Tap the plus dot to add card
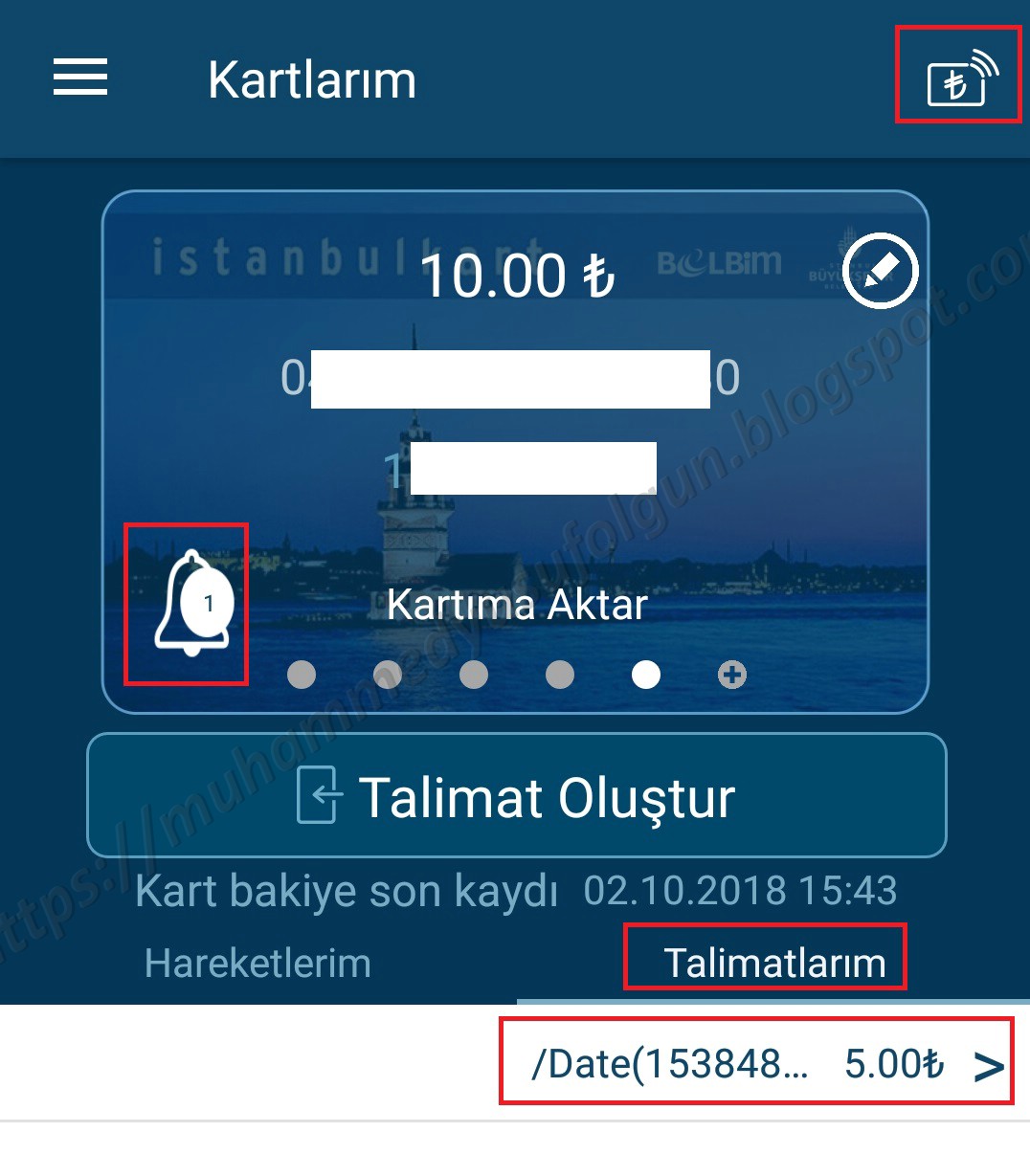This screenshot has width=1030, height=1176. (x=732, y=675)
